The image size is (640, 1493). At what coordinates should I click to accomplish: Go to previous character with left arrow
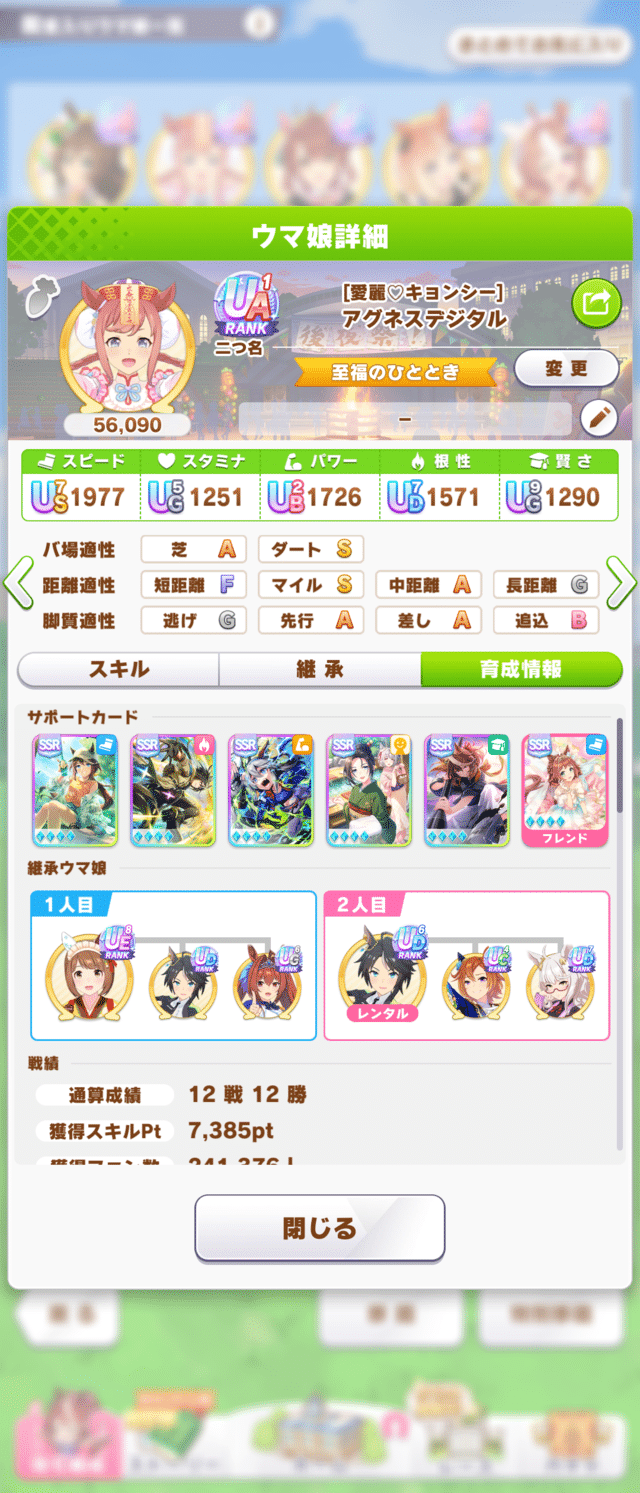click(18, 585)
